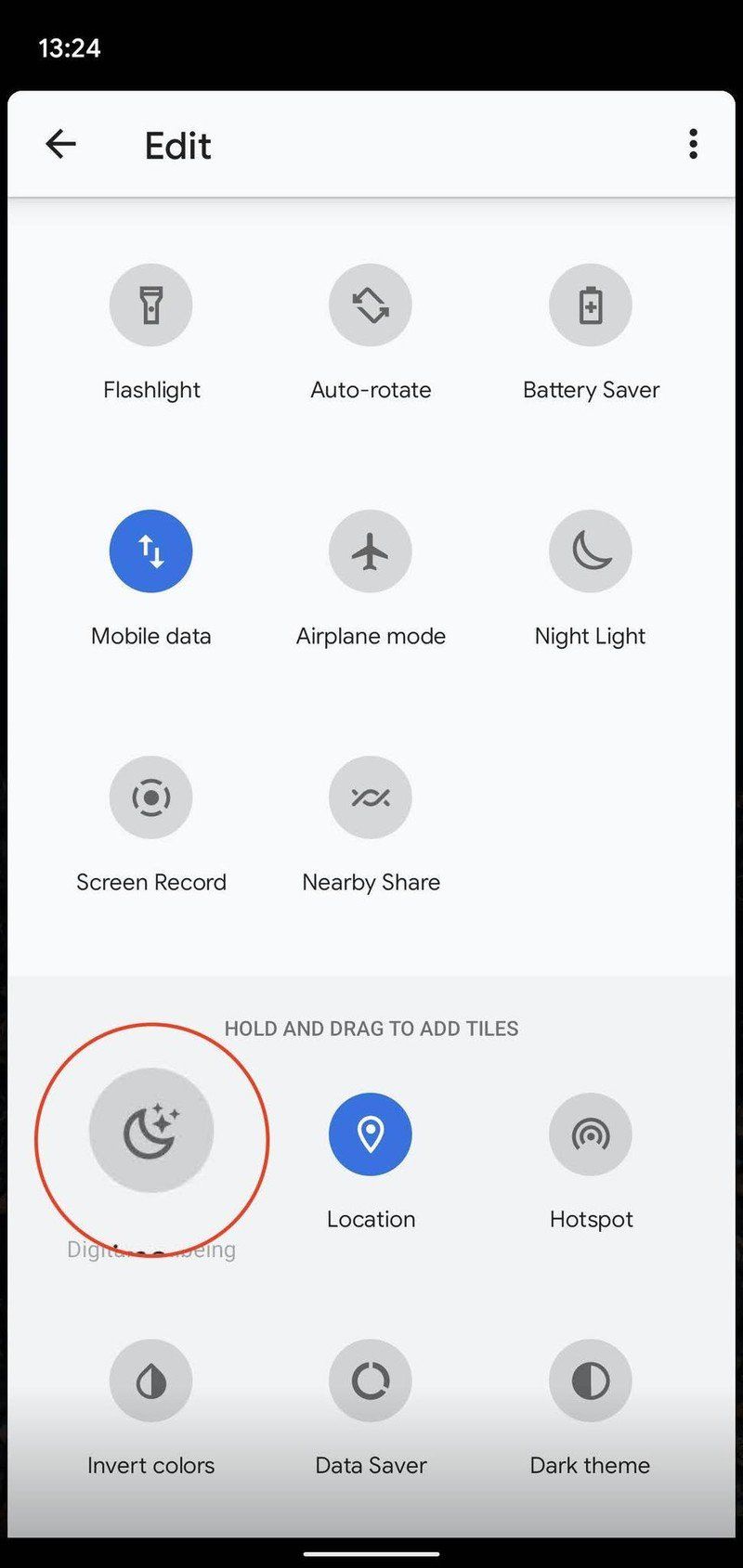Open the three-dot overflow menu

693,144
